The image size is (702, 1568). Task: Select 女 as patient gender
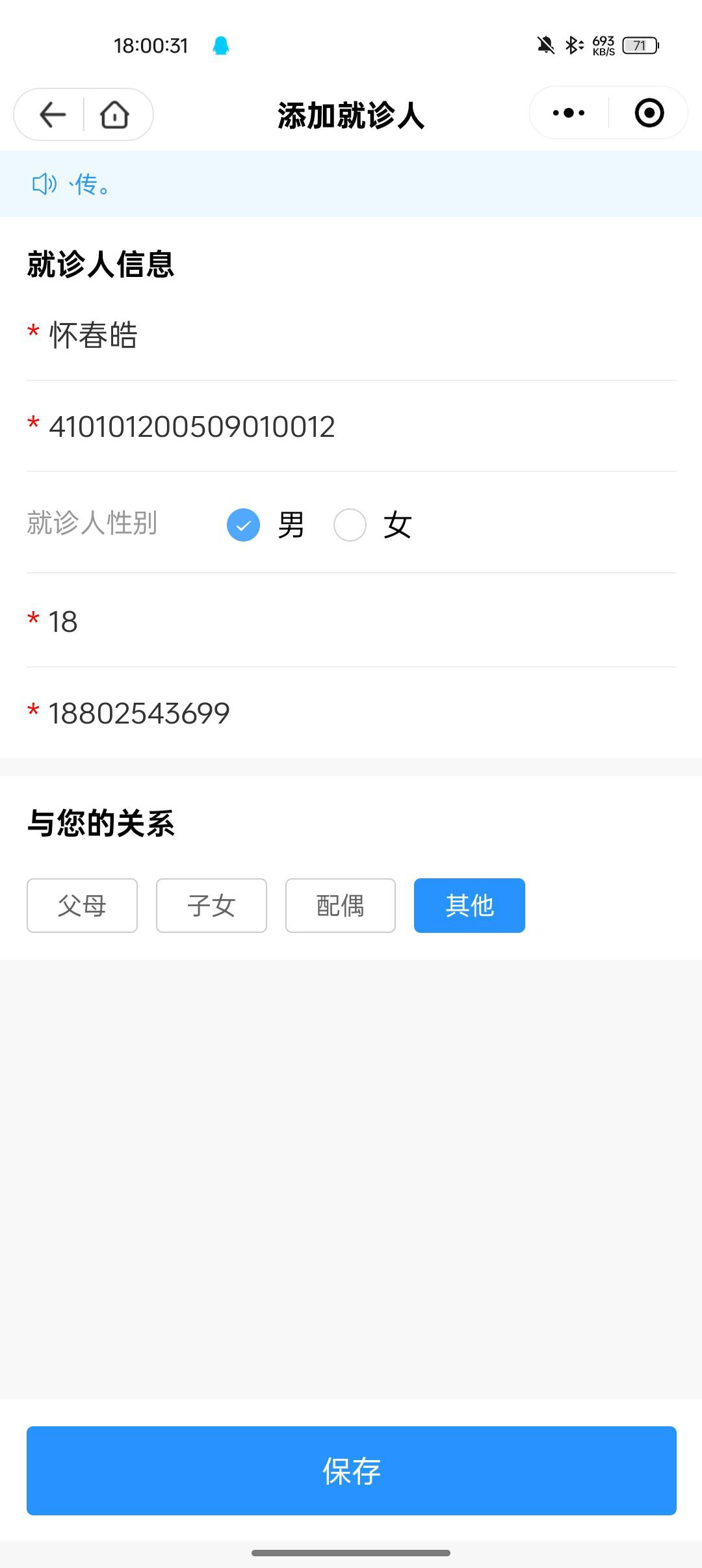[x=350, y=525]
